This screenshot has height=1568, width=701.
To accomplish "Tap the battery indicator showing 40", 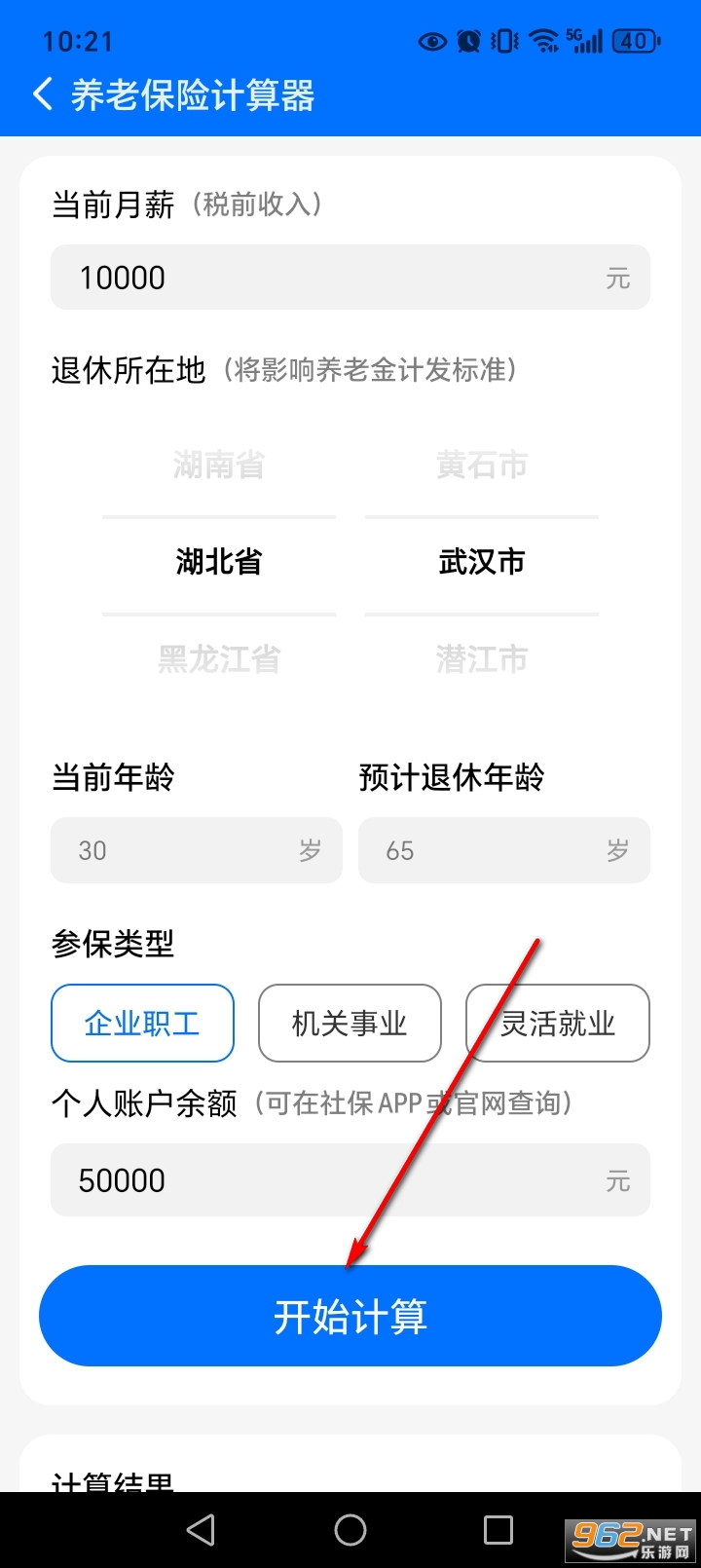I will 635,42.
